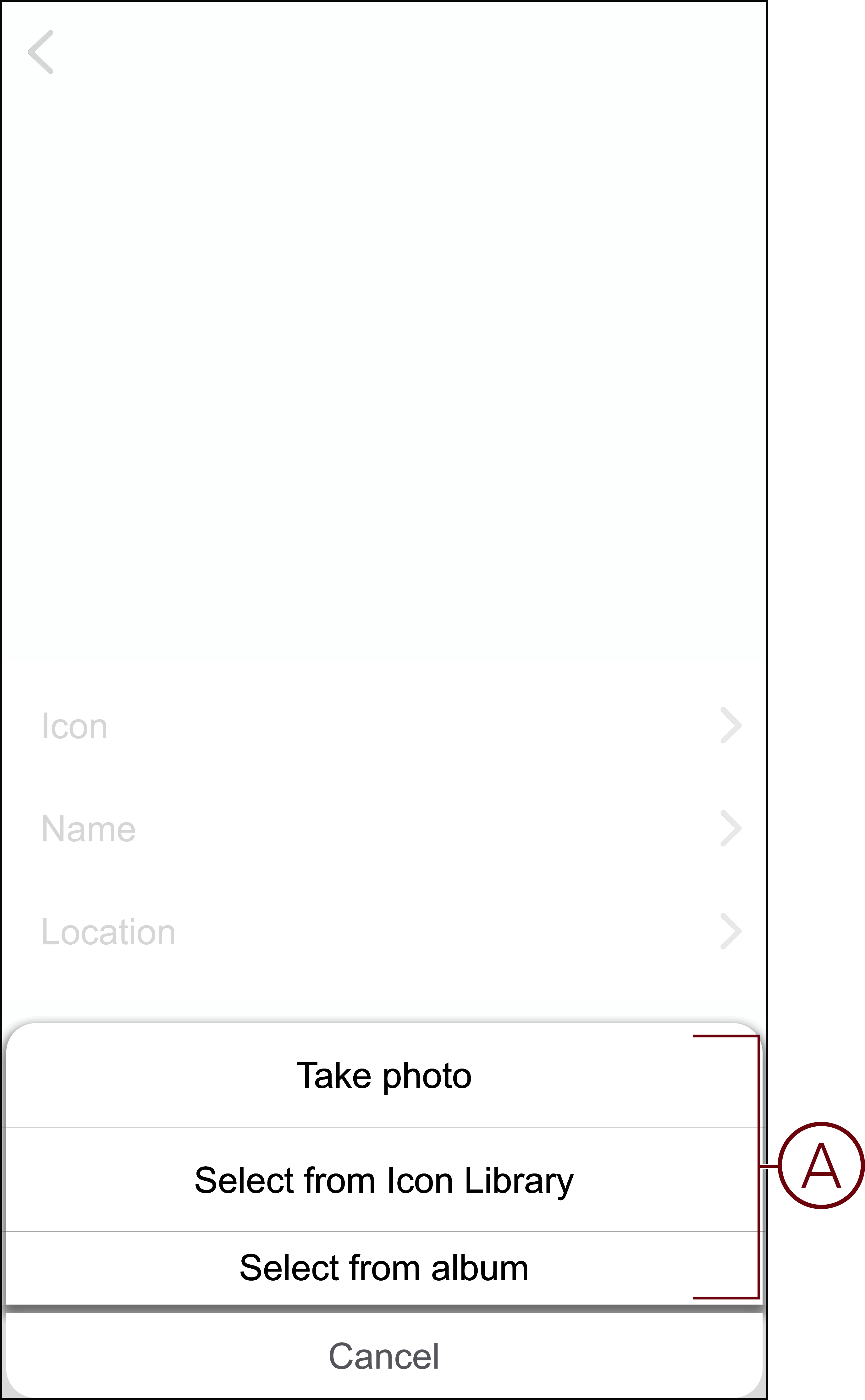Choose Take photo option

pos(384,1075)
